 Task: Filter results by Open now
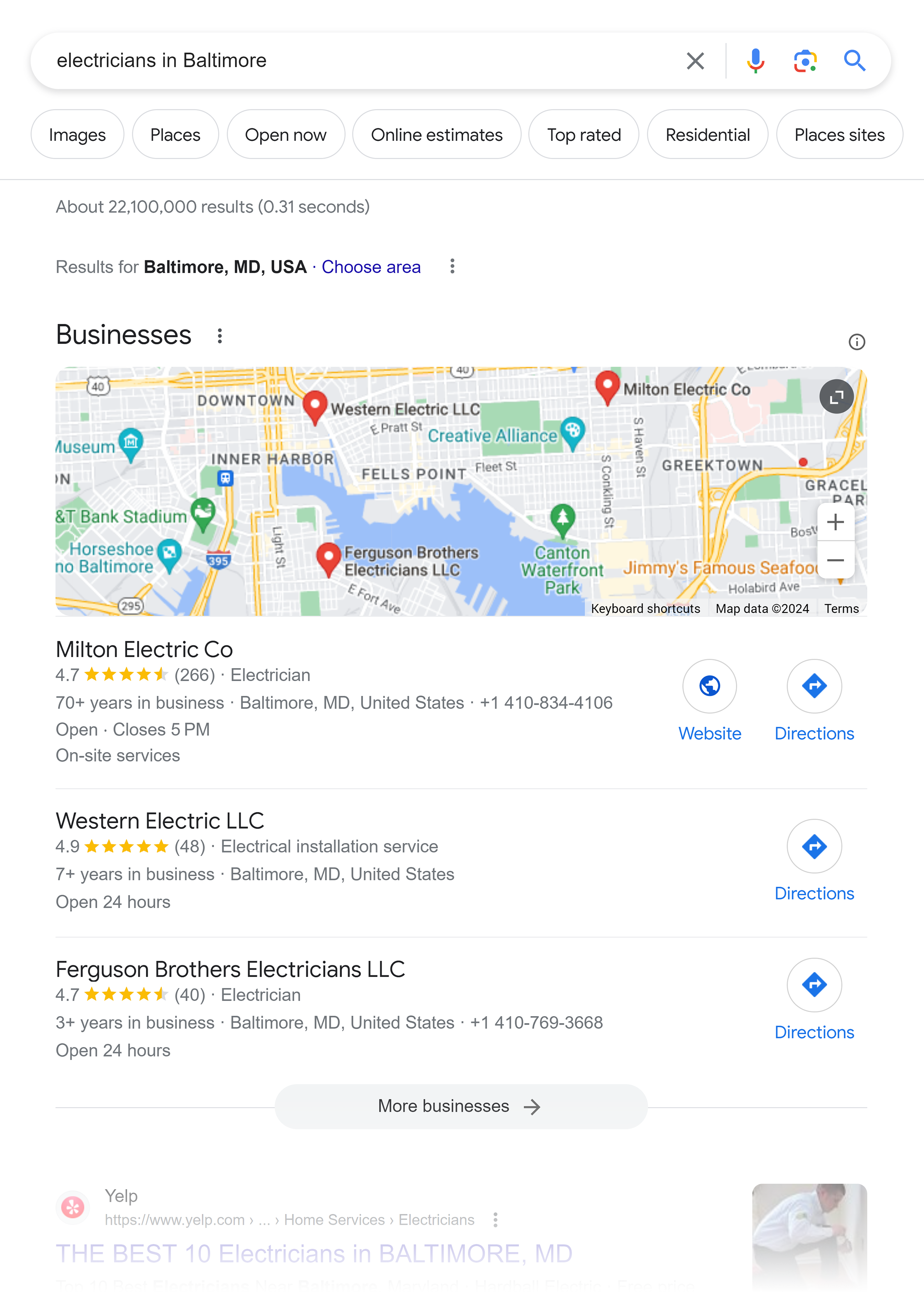click(286, 135)
